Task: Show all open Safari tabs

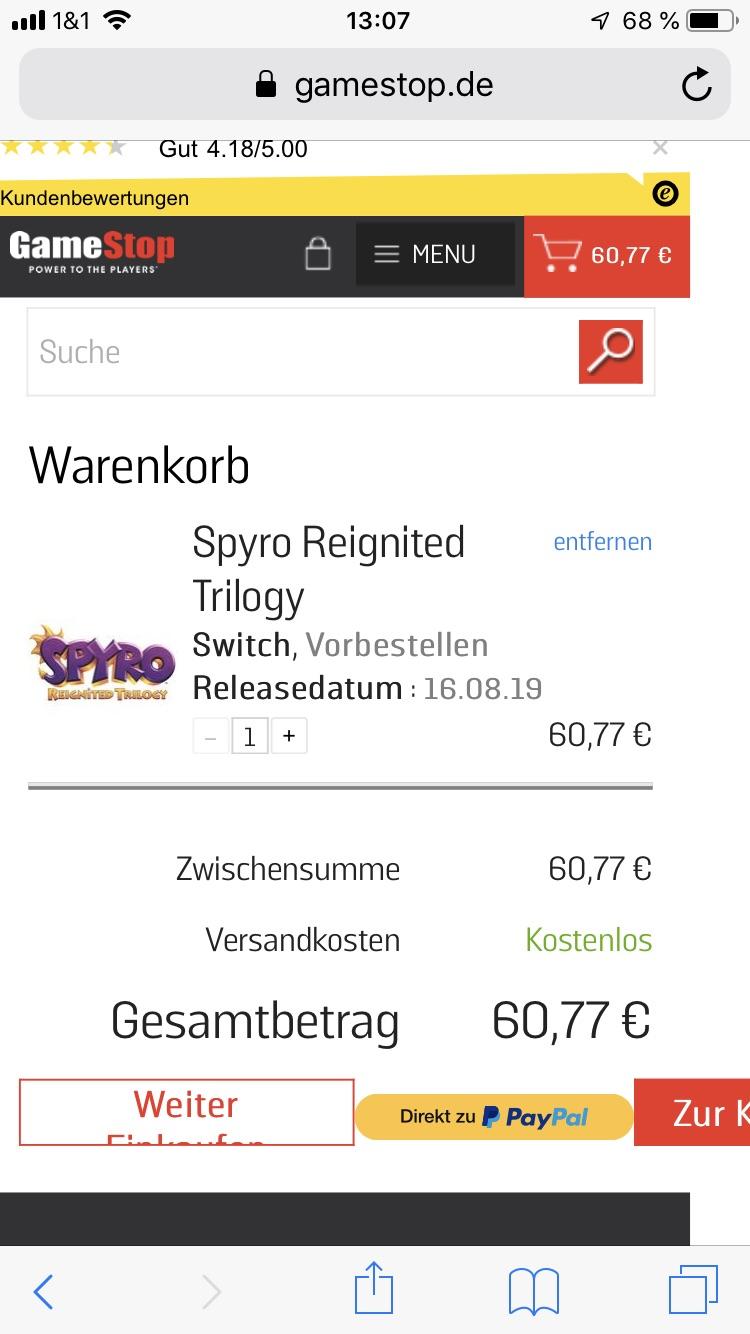Action: (693, 1290)
